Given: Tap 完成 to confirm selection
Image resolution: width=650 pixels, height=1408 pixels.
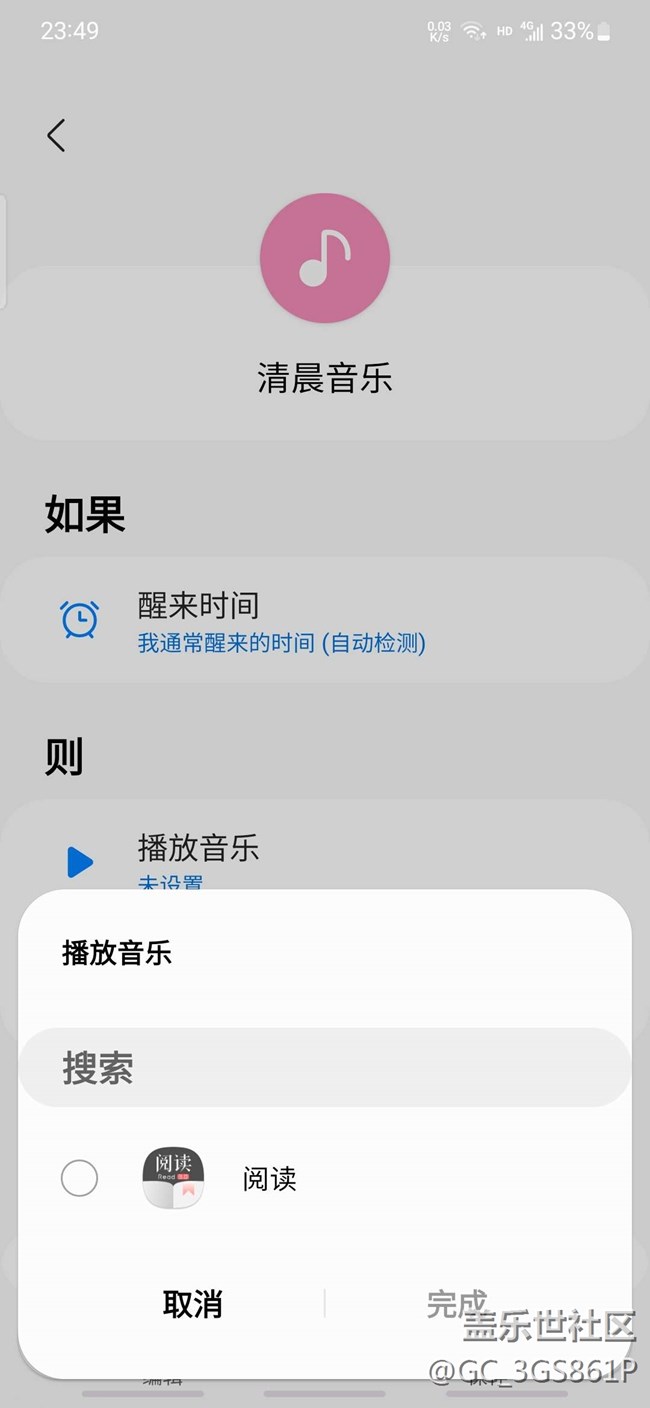Looking at the screenshot, I should 457,1304.
